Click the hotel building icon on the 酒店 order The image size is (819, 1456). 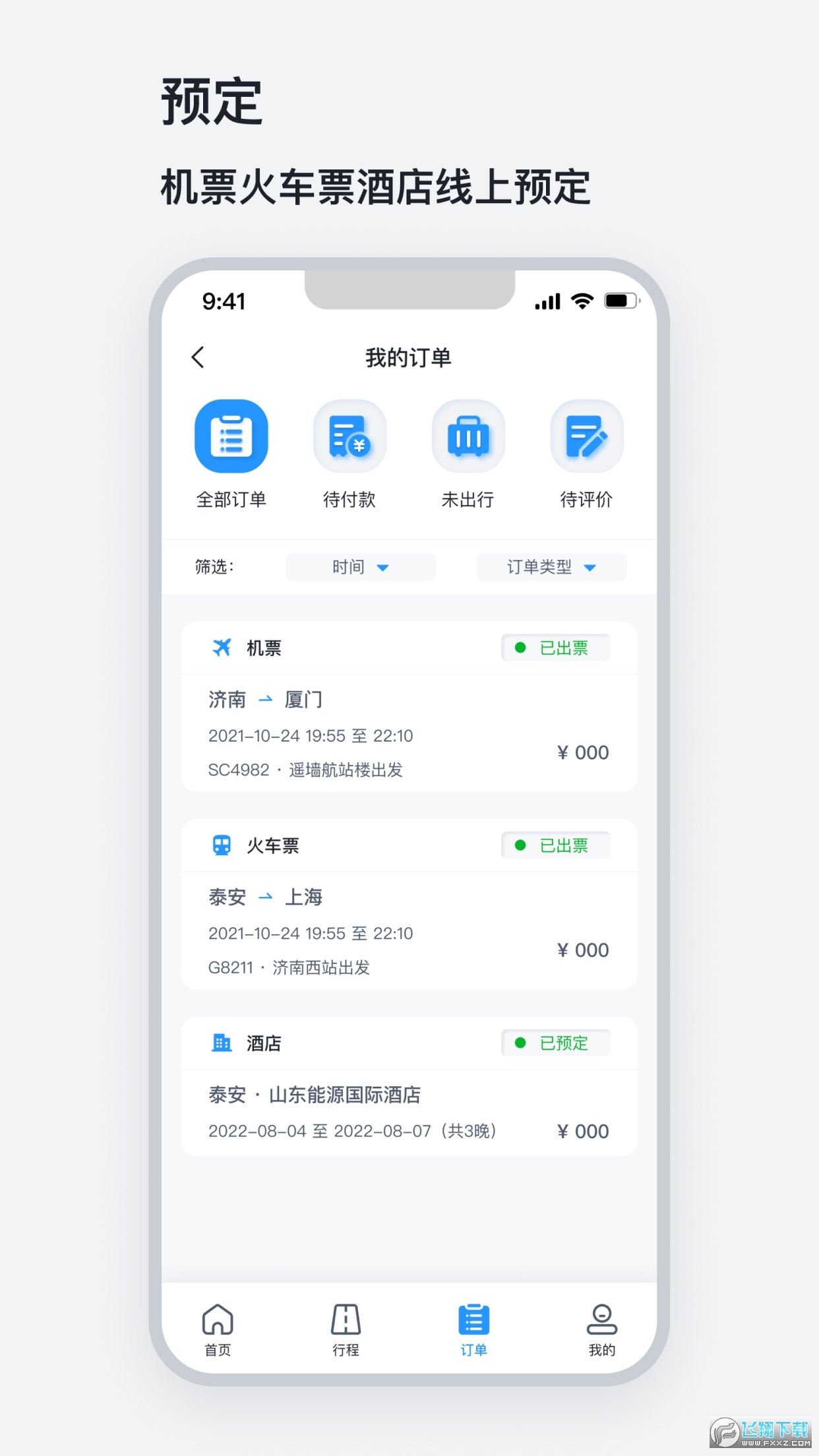(221, 1043)
